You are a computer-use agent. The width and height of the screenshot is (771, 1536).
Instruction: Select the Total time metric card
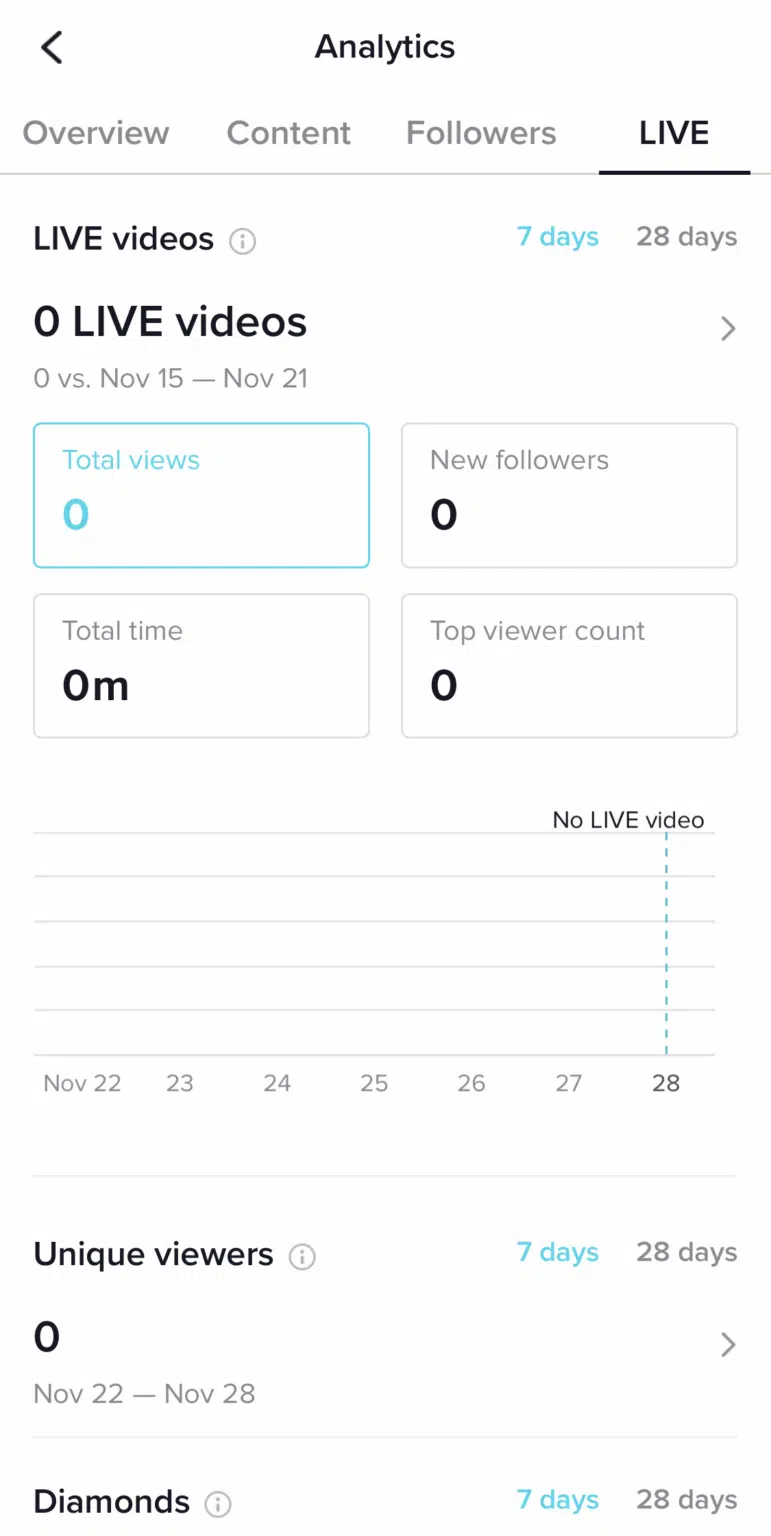pos(201,665)
